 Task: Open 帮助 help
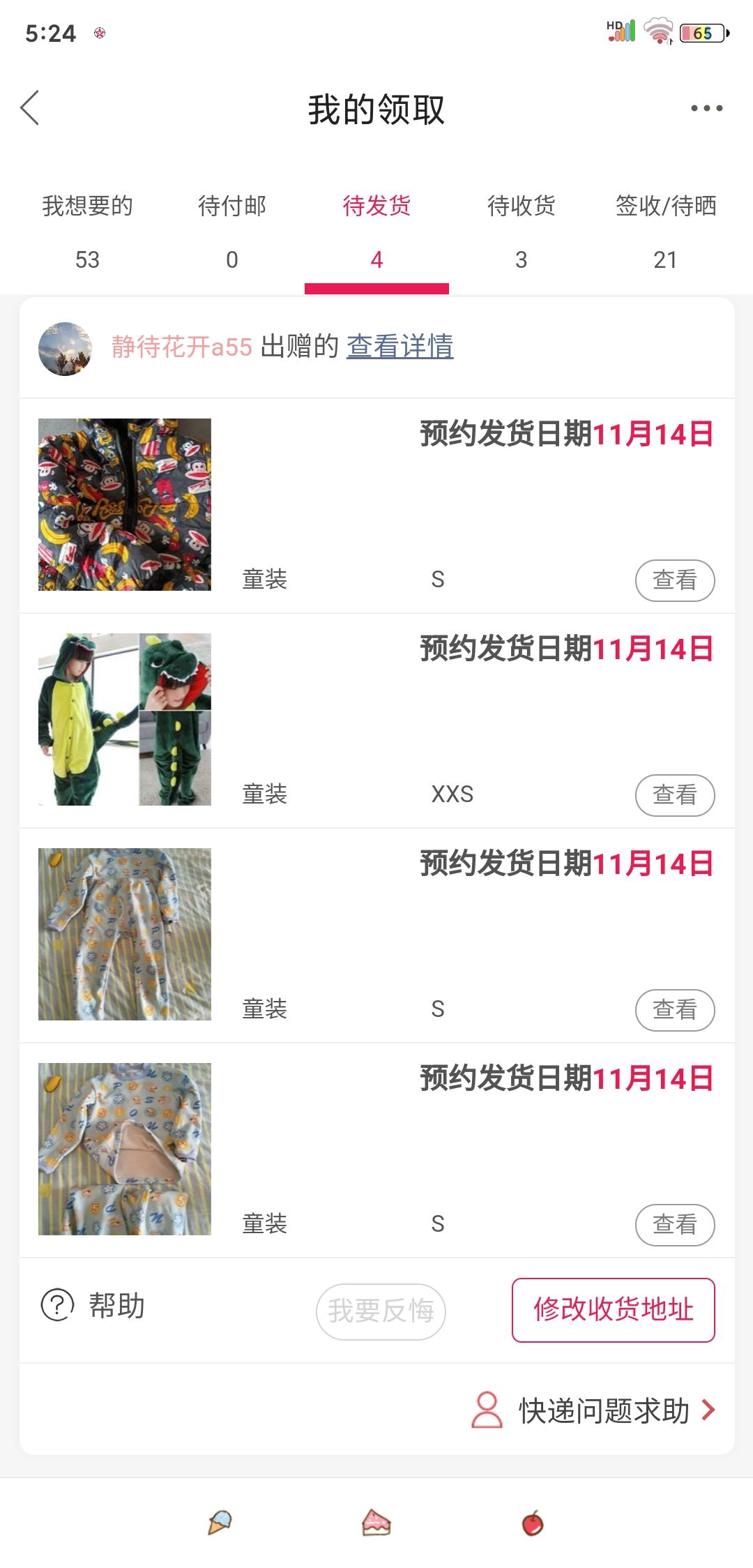pos(93,1305)
